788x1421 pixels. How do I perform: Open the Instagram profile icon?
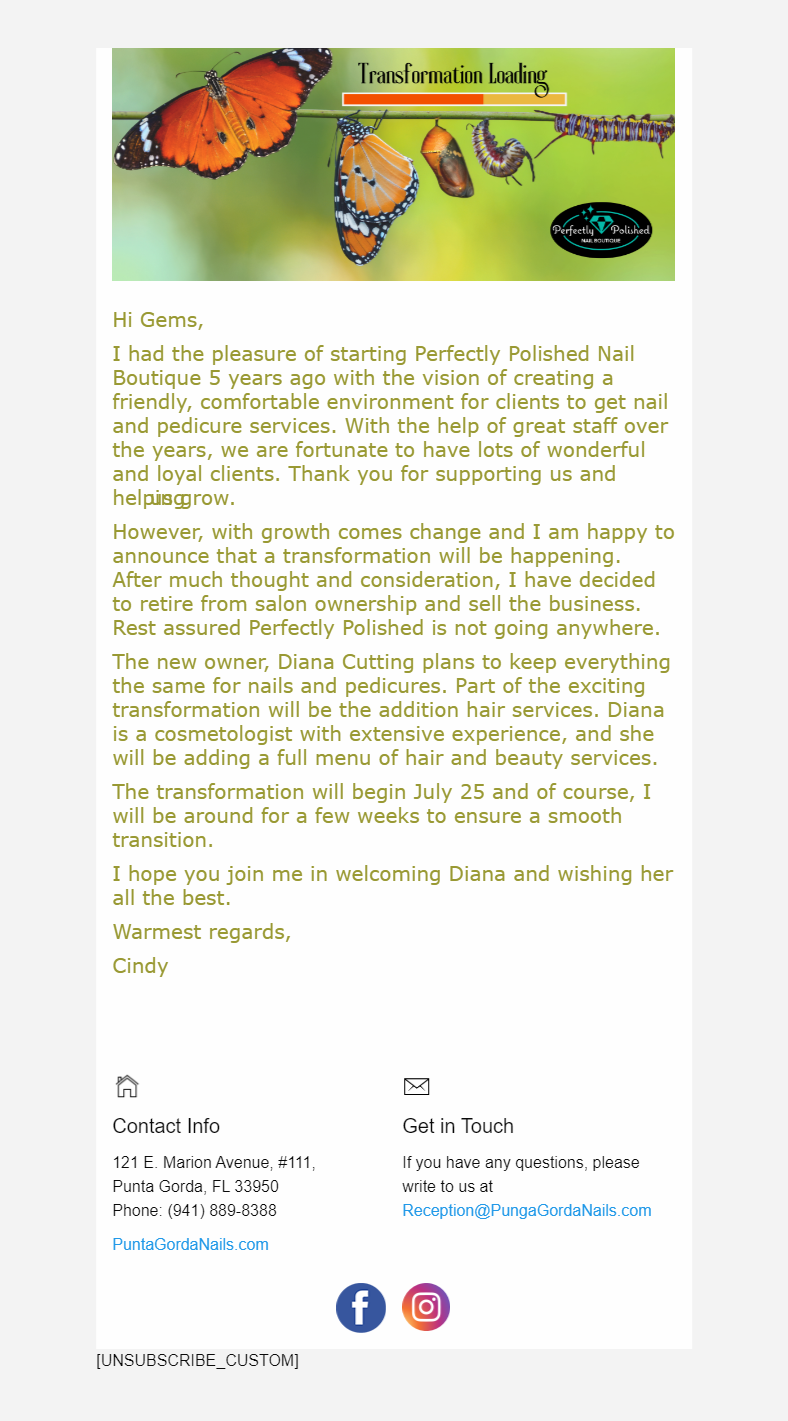pyautogui.click(x=426, y=1307)
